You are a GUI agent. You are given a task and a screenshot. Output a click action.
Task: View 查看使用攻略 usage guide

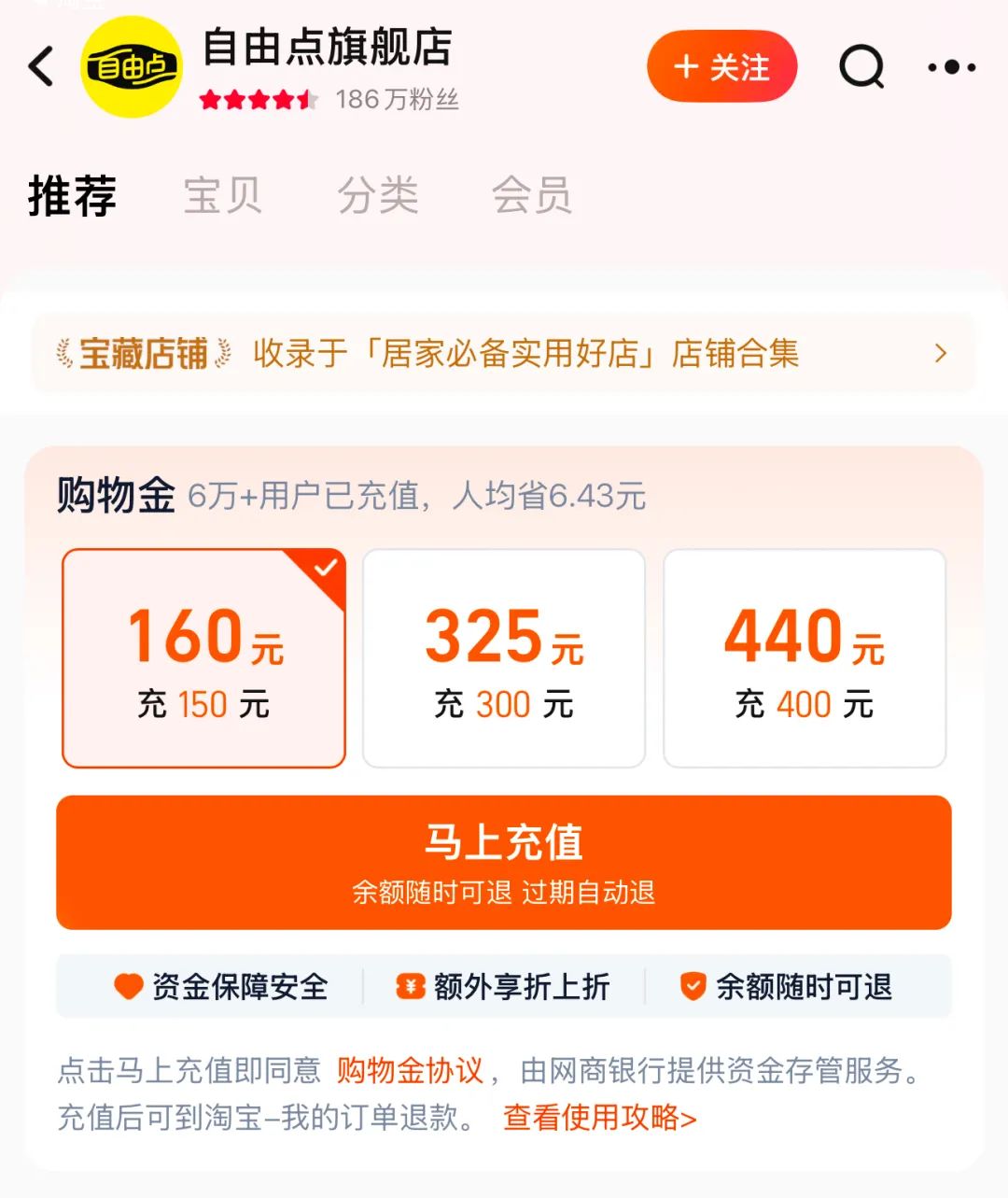coord(599,1117)
